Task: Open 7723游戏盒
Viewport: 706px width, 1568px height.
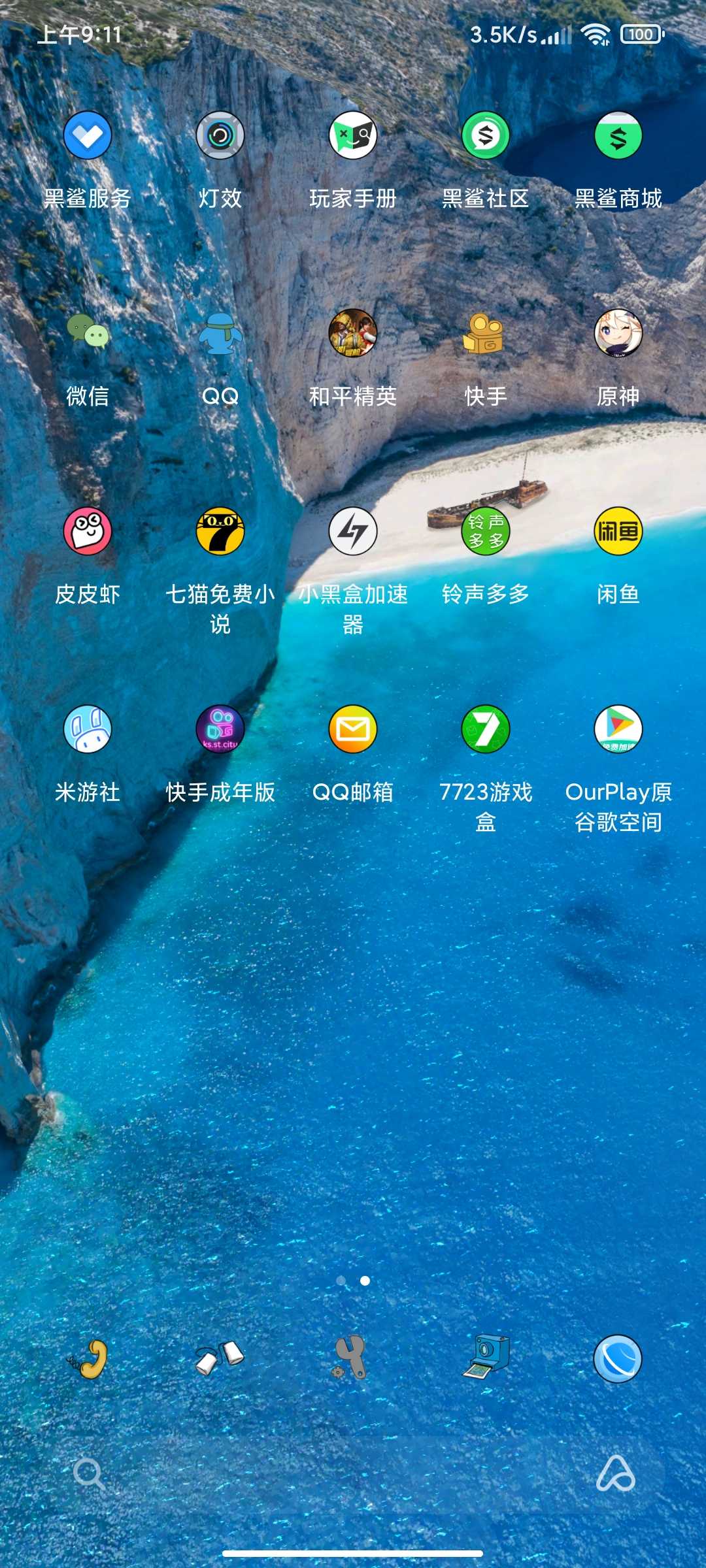Action: point(486,730)
